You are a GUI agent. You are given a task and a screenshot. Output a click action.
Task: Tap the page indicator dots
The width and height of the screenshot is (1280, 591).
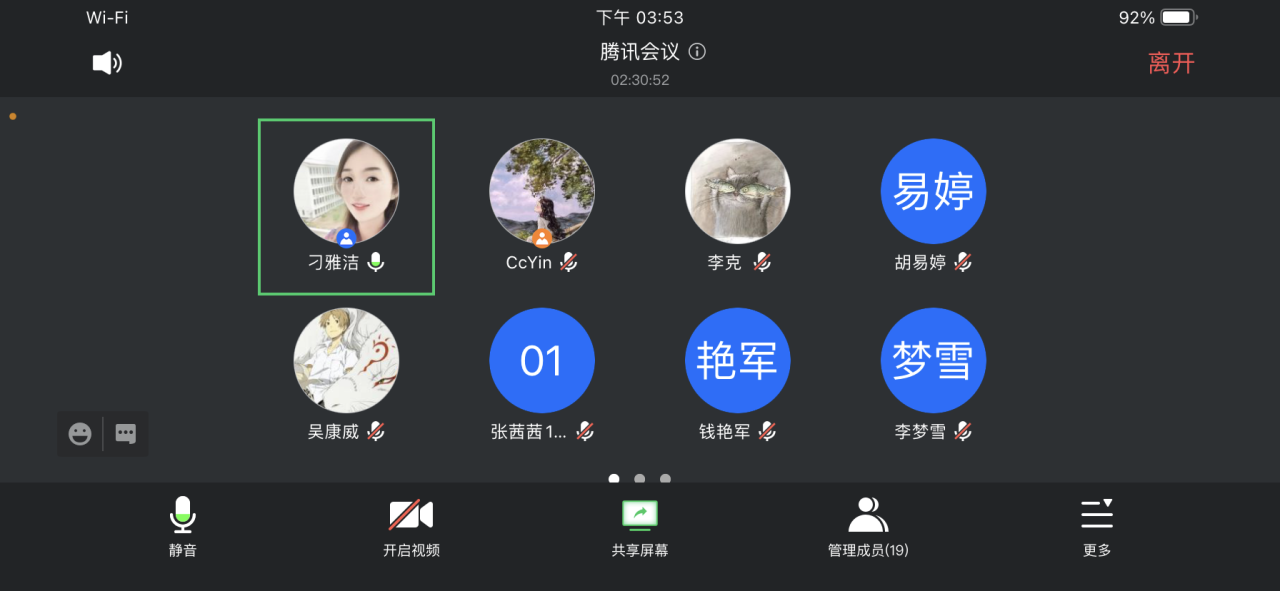pos(640,478)
